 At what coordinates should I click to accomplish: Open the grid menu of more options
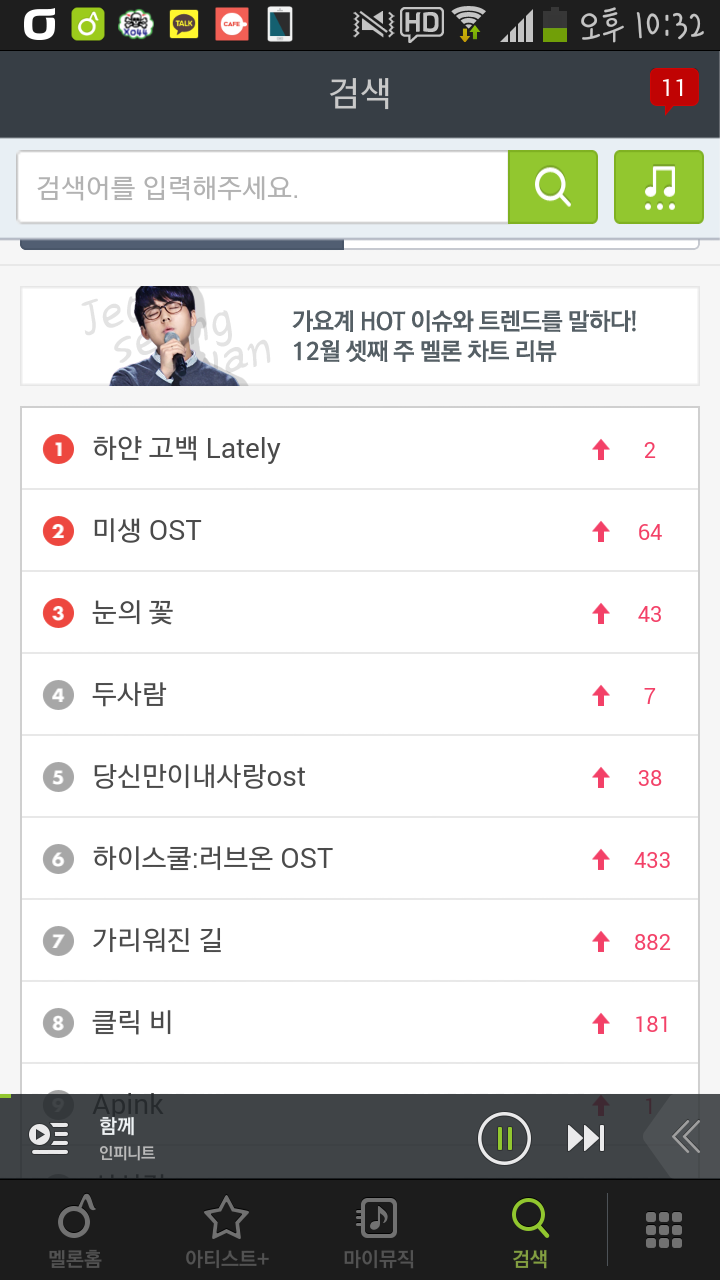point(663,1229)
